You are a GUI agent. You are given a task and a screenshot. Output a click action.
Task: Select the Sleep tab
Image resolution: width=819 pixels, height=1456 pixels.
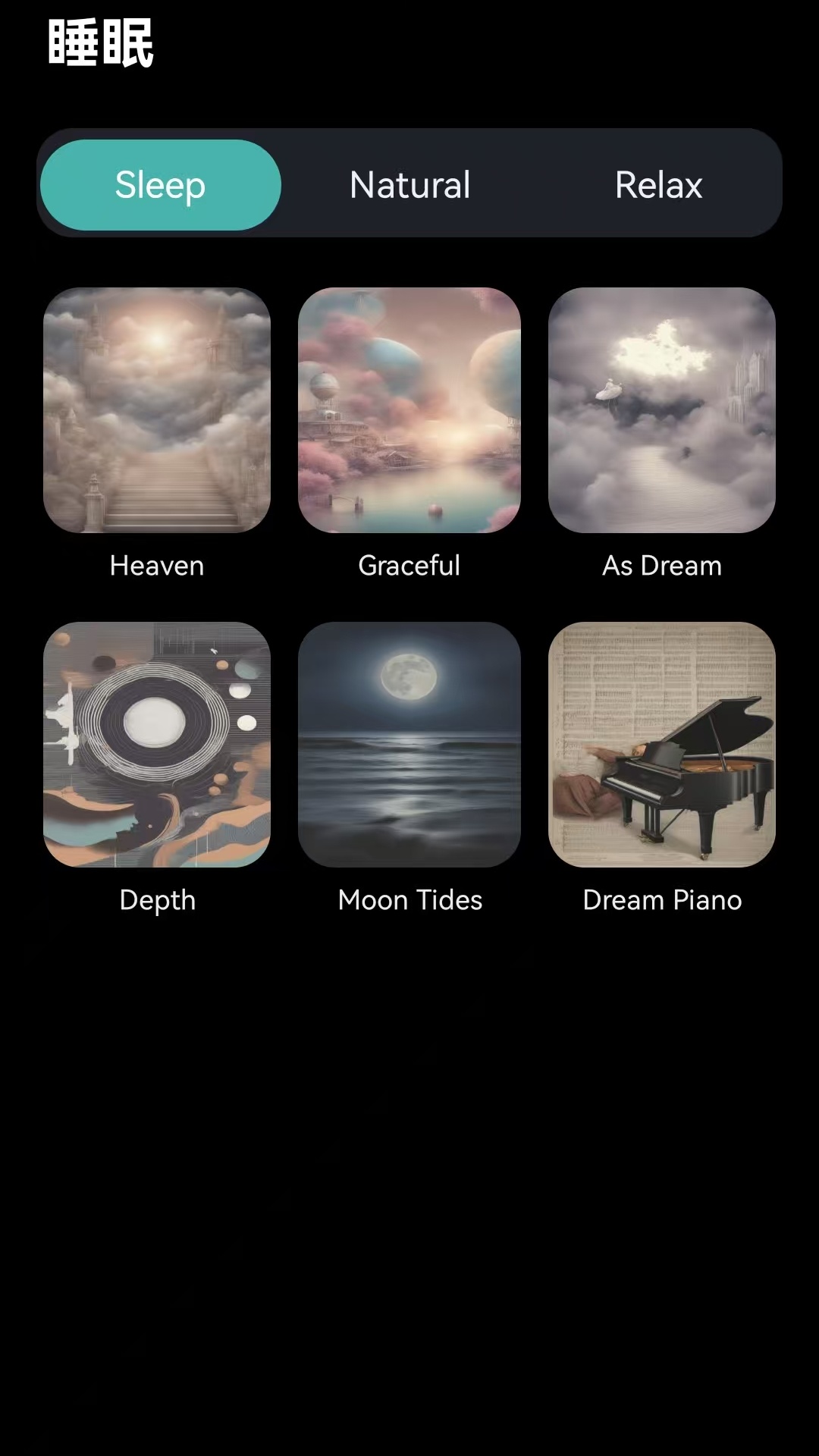[x=160, y=185]
